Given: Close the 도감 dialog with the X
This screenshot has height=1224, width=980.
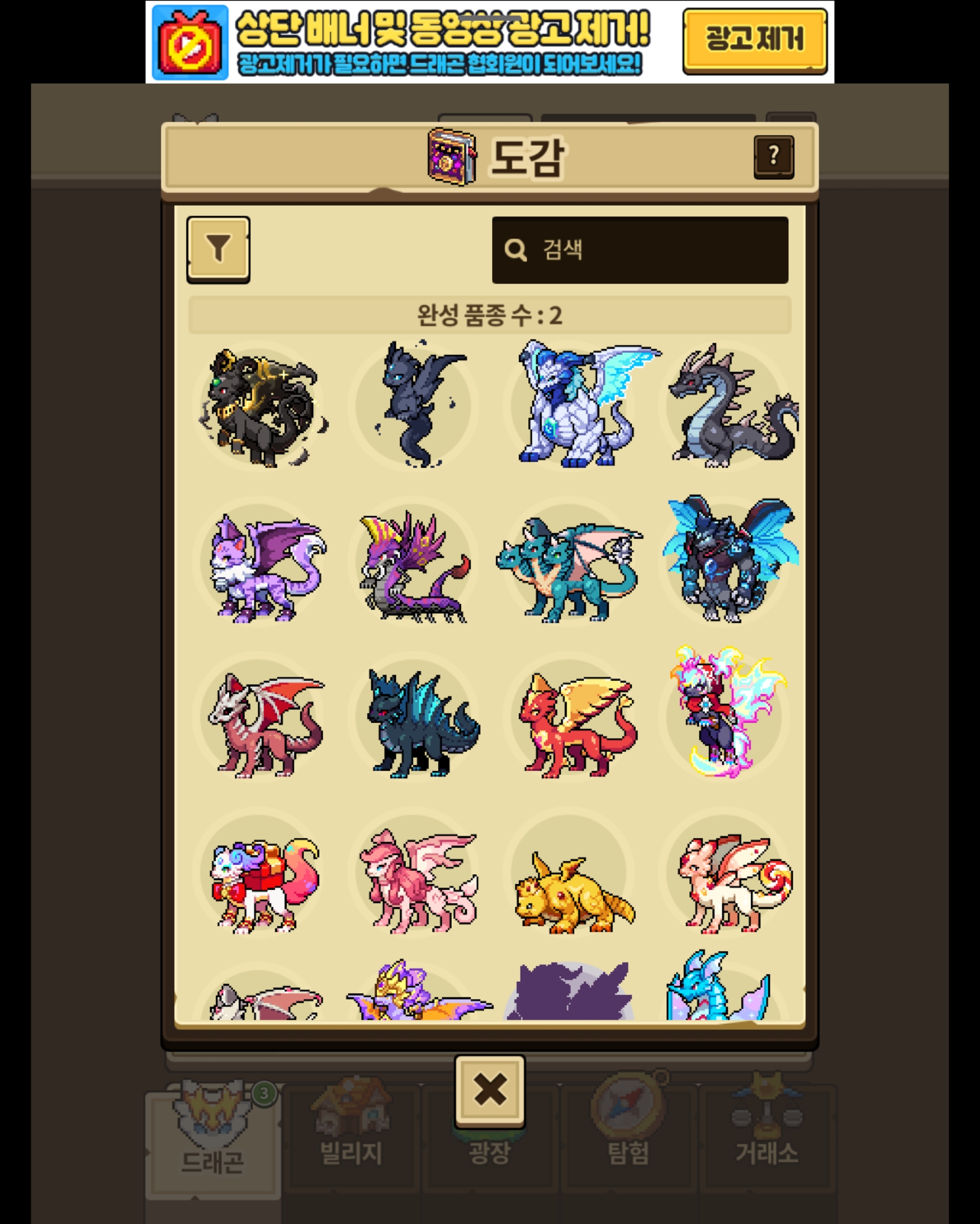Looking at the screenshot, I should pos(489,1090).
